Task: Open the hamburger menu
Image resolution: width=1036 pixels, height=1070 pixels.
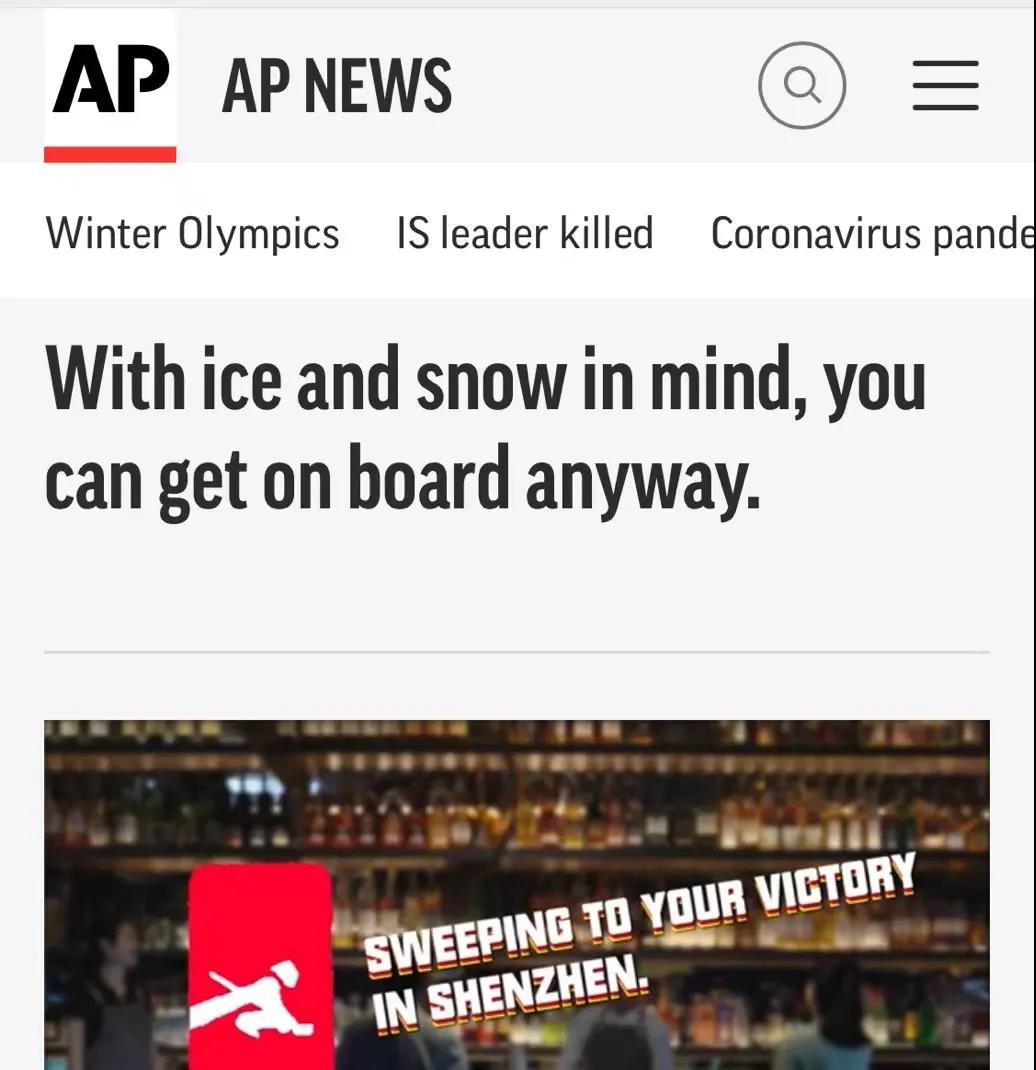Action: pos(945,85)
